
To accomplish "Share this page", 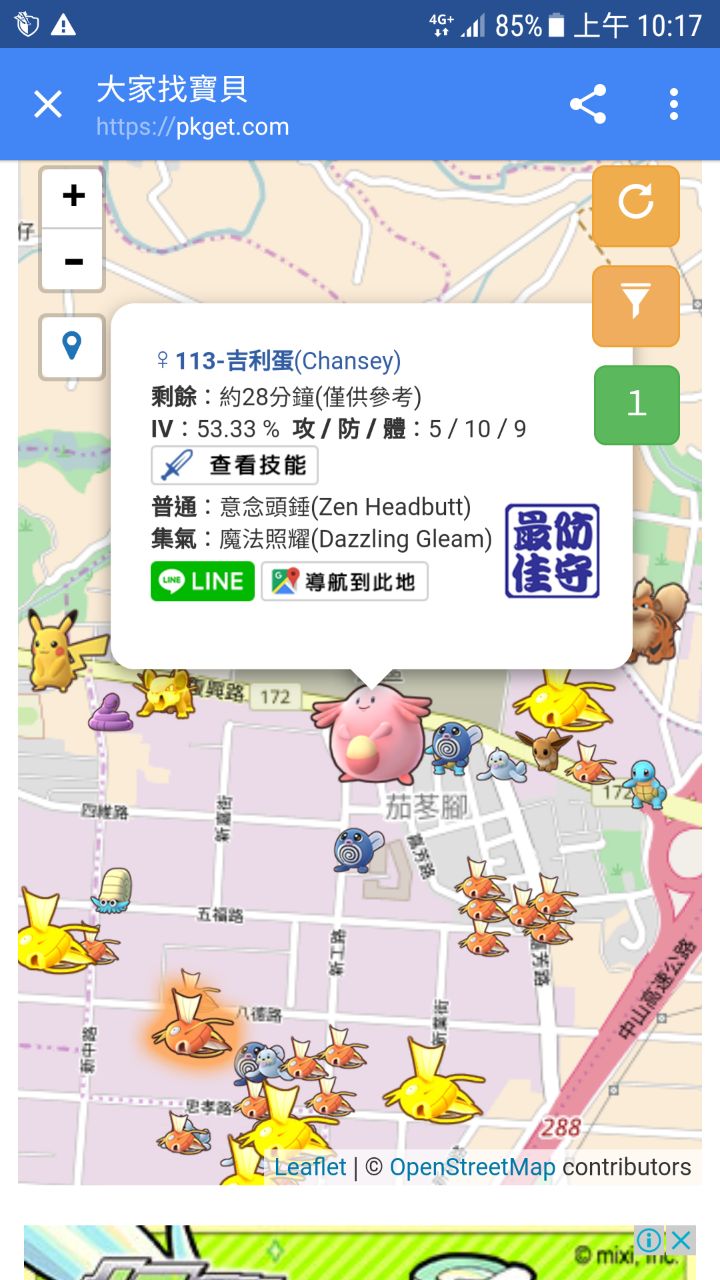I will pyautogui.click(x=588, y=104).
